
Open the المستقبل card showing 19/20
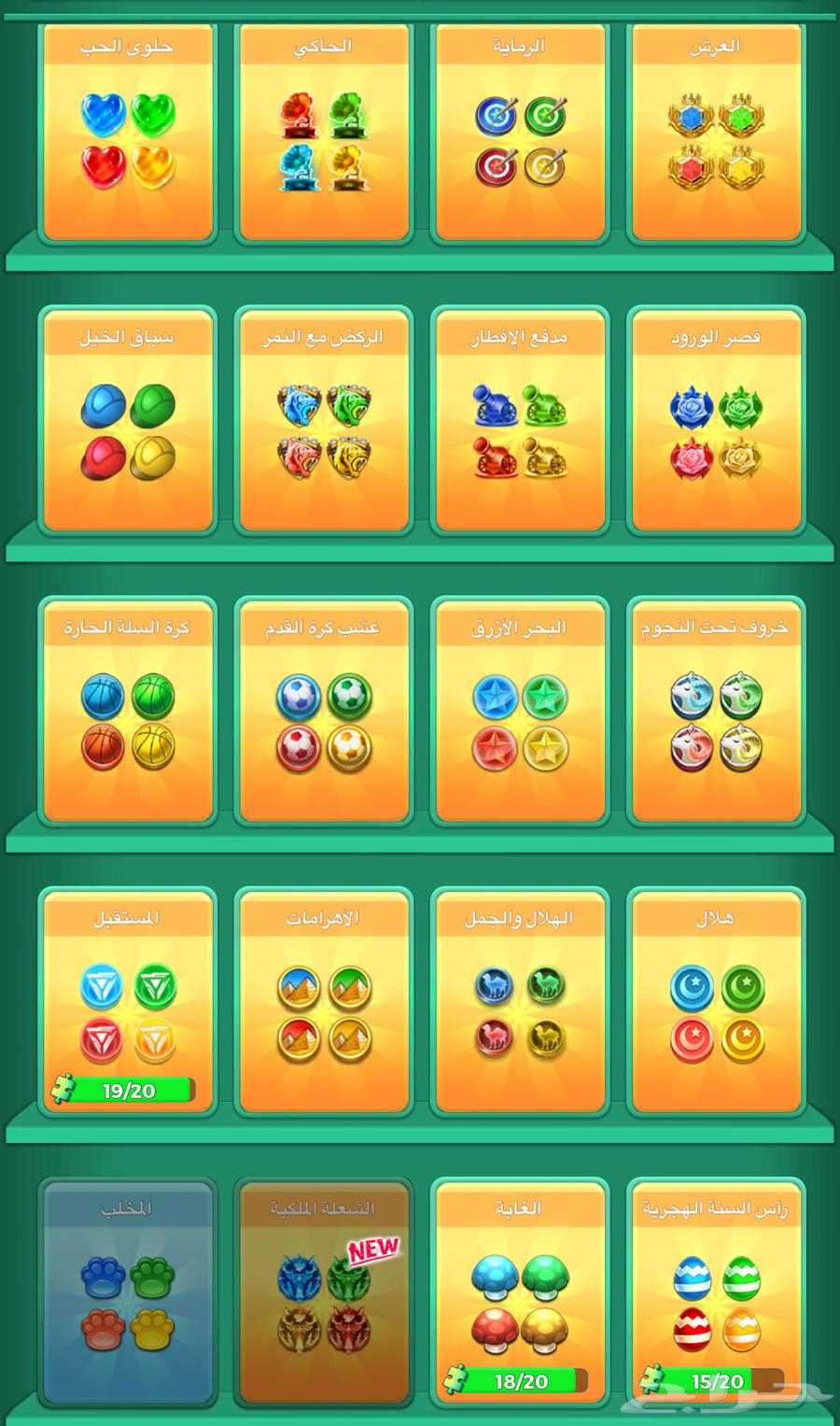point(128,1007)
